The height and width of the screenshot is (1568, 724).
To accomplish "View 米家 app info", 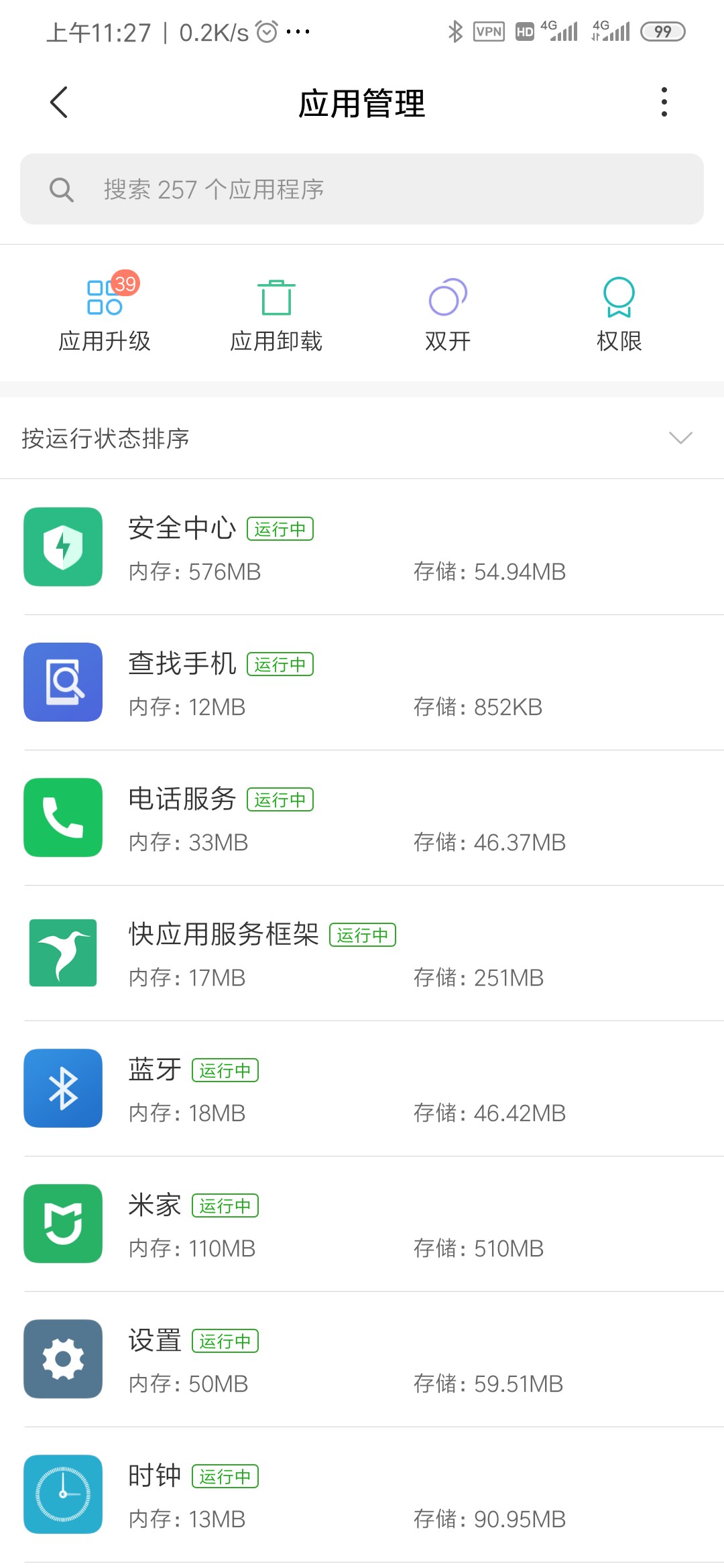I will [362, 1224].
